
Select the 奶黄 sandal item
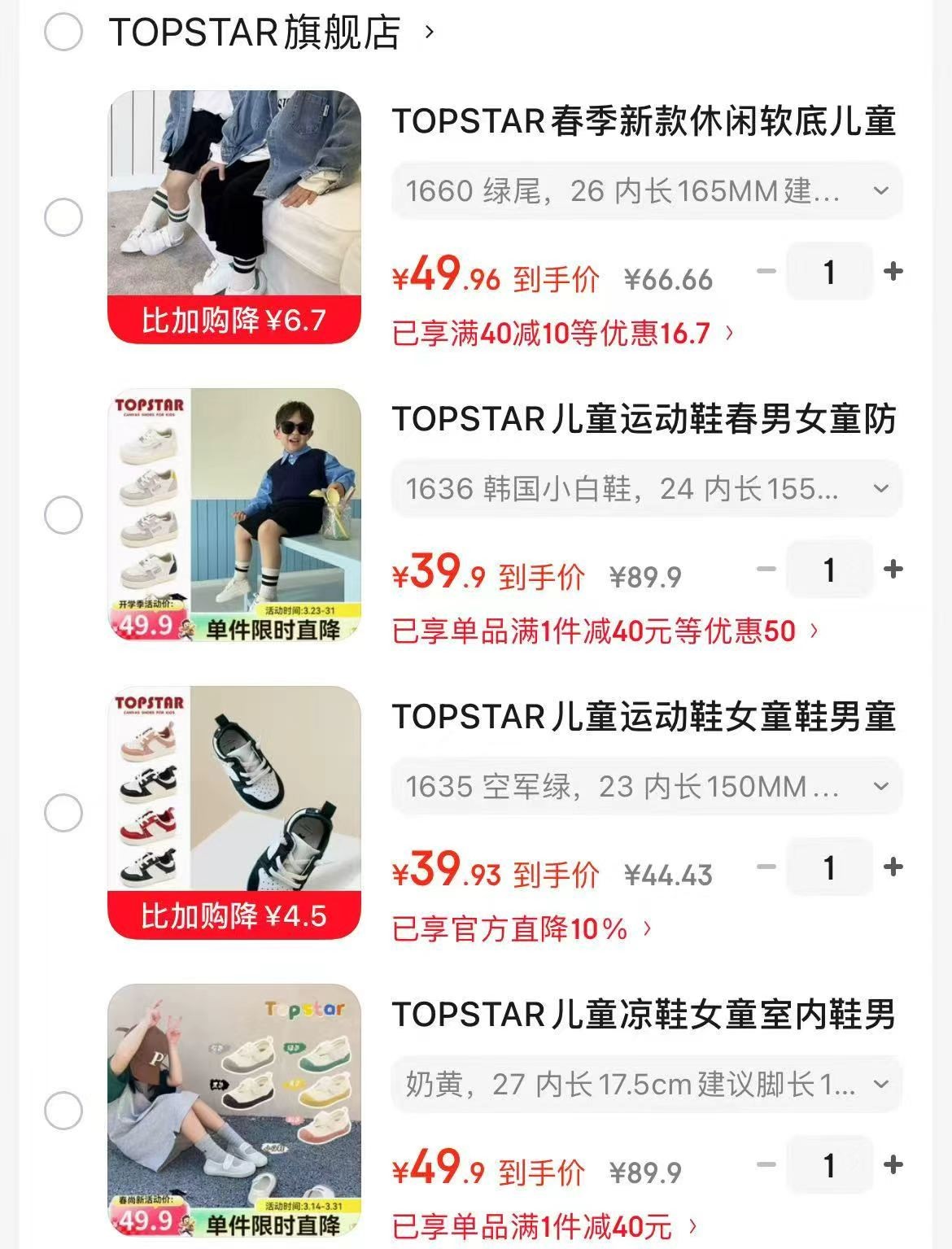(63, 1111)
